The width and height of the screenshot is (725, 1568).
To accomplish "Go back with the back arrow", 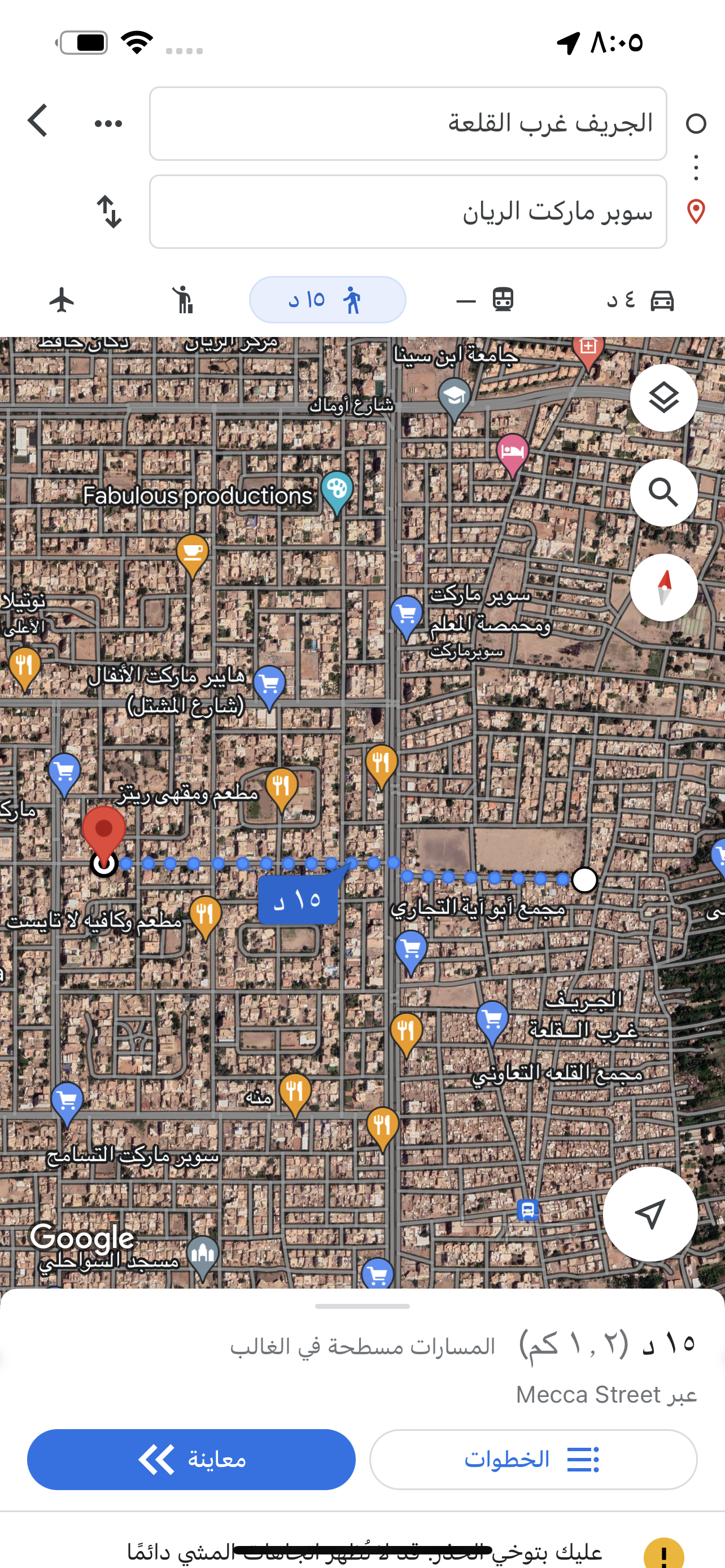I will 38,121.
